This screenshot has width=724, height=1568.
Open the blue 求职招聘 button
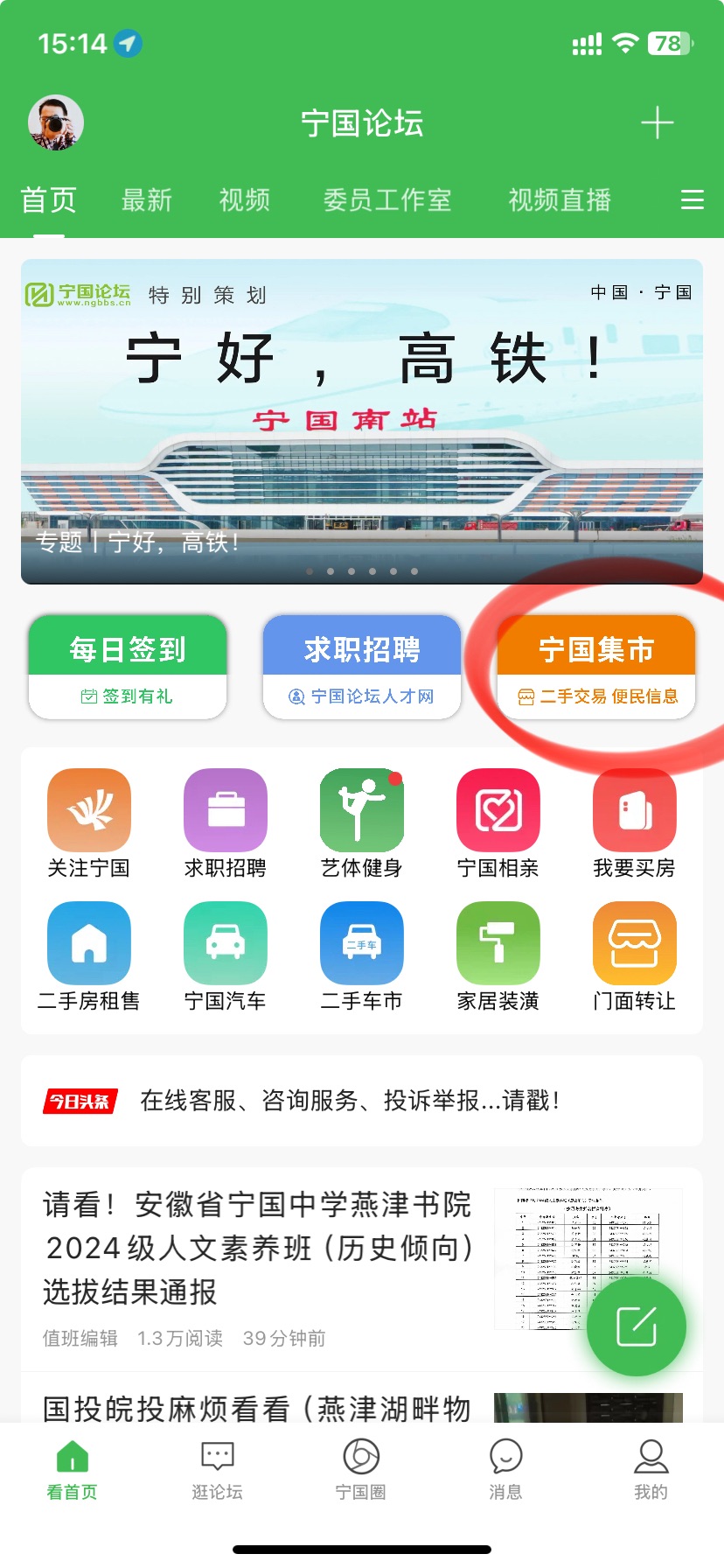362,667
